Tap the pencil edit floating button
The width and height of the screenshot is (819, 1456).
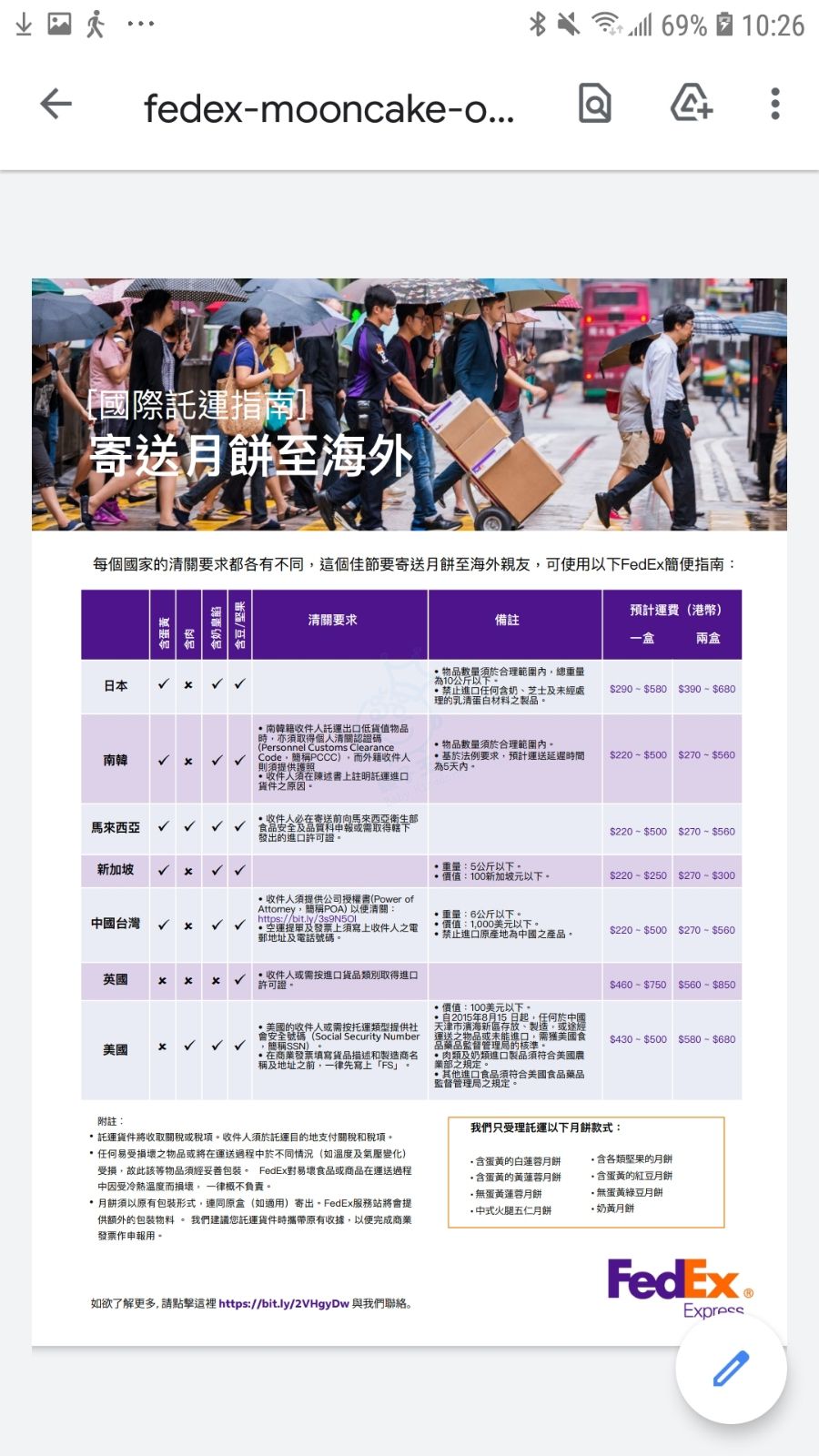(x=731, y=1369)
